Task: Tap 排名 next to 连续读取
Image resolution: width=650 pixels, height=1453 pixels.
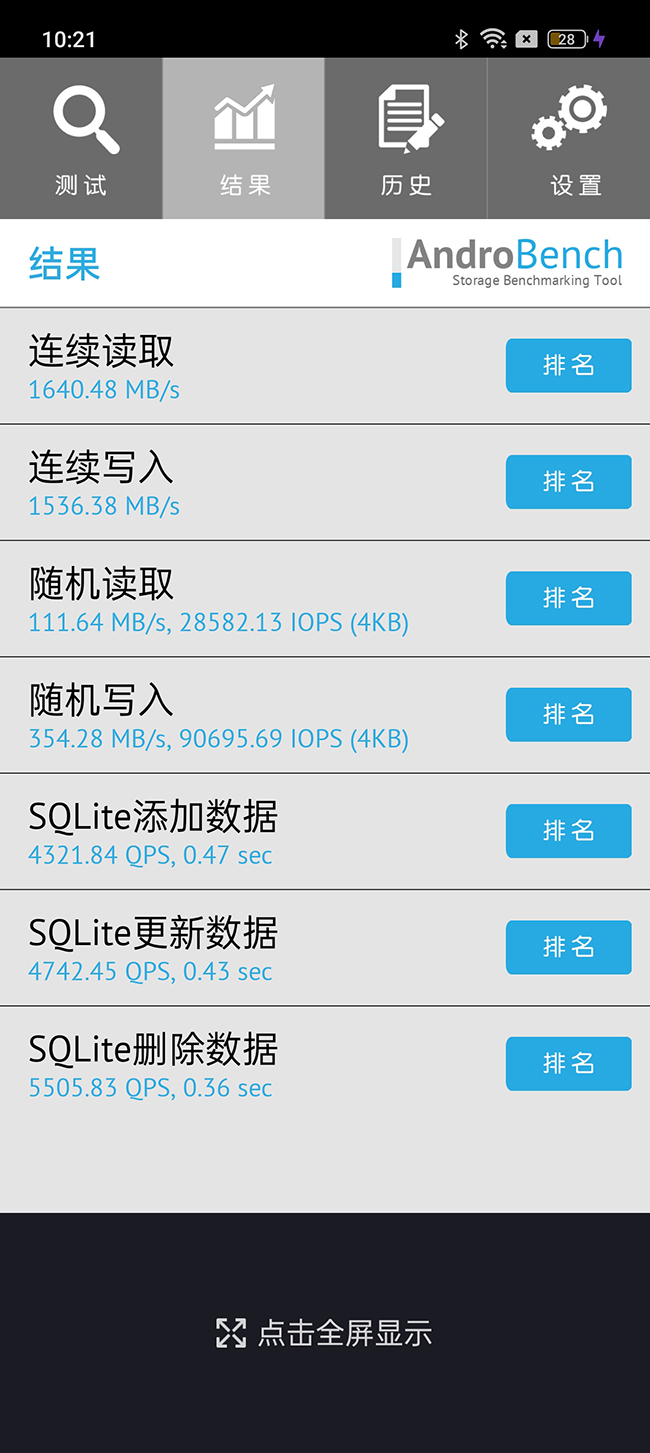Action: coord(568,365)
